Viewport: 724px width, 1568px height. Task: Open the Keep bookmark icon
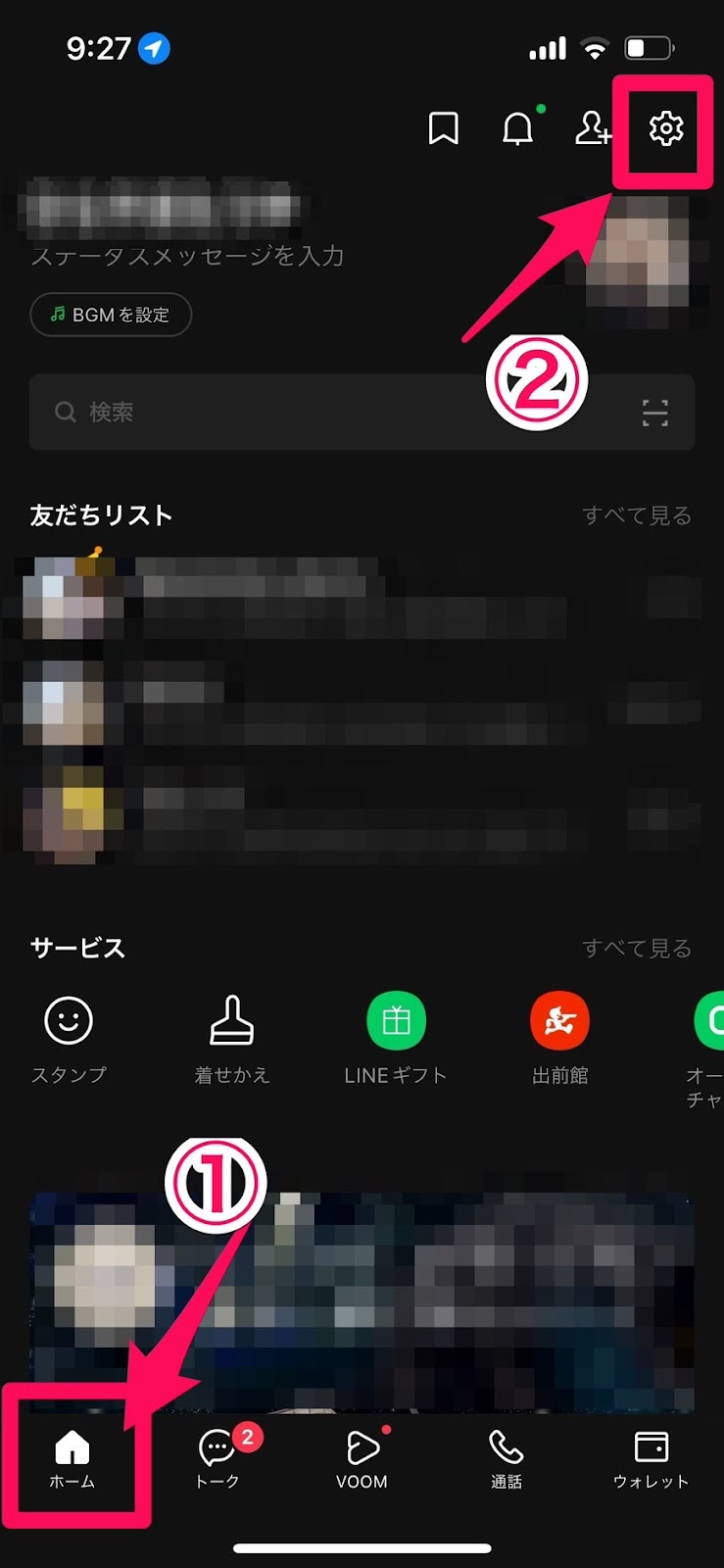tap(444, 128)
